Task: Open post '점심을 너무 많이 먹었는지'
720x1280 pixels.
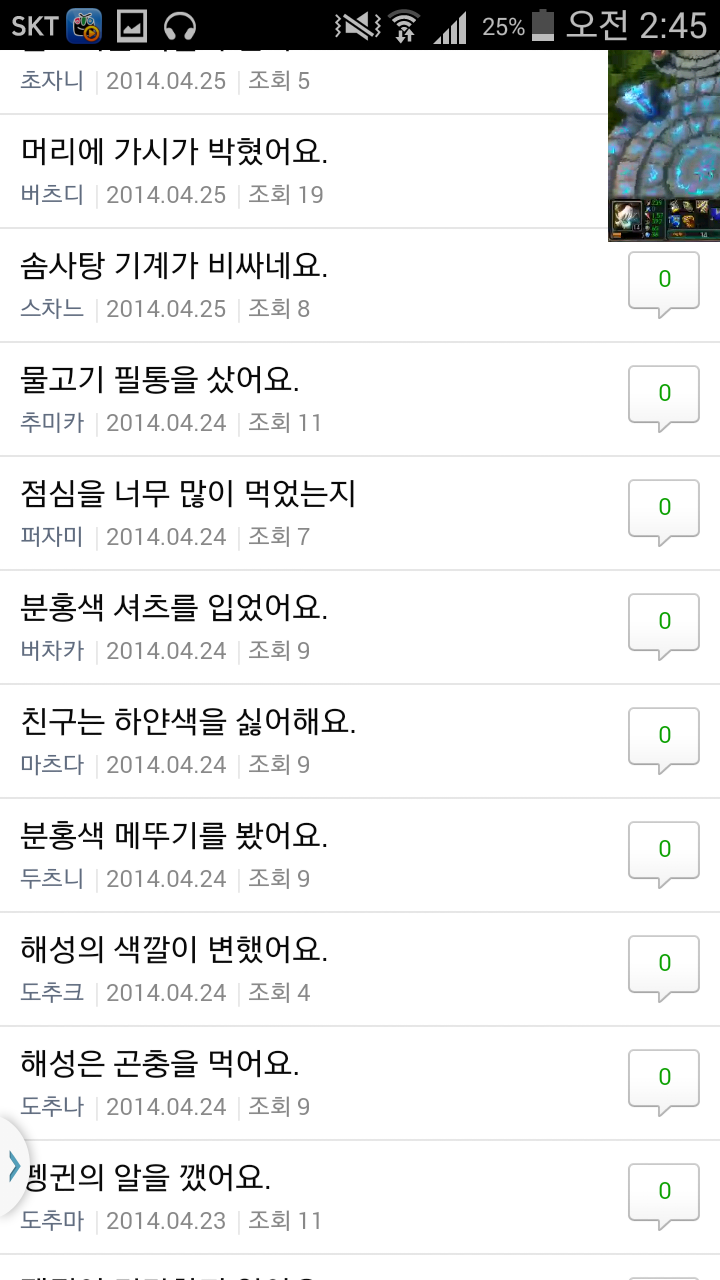Action: pyautogui.click(x=188, y=494)
